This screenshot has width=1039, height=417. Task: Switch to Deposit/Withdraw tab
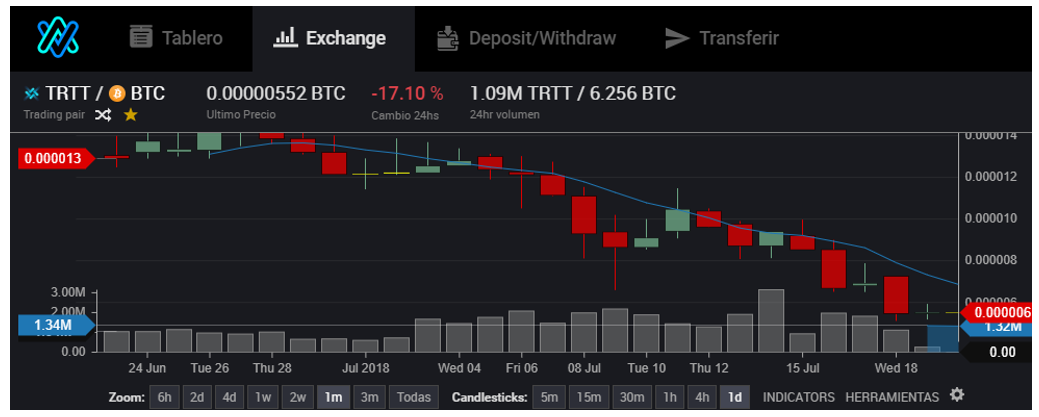click(x=526, y=38)
